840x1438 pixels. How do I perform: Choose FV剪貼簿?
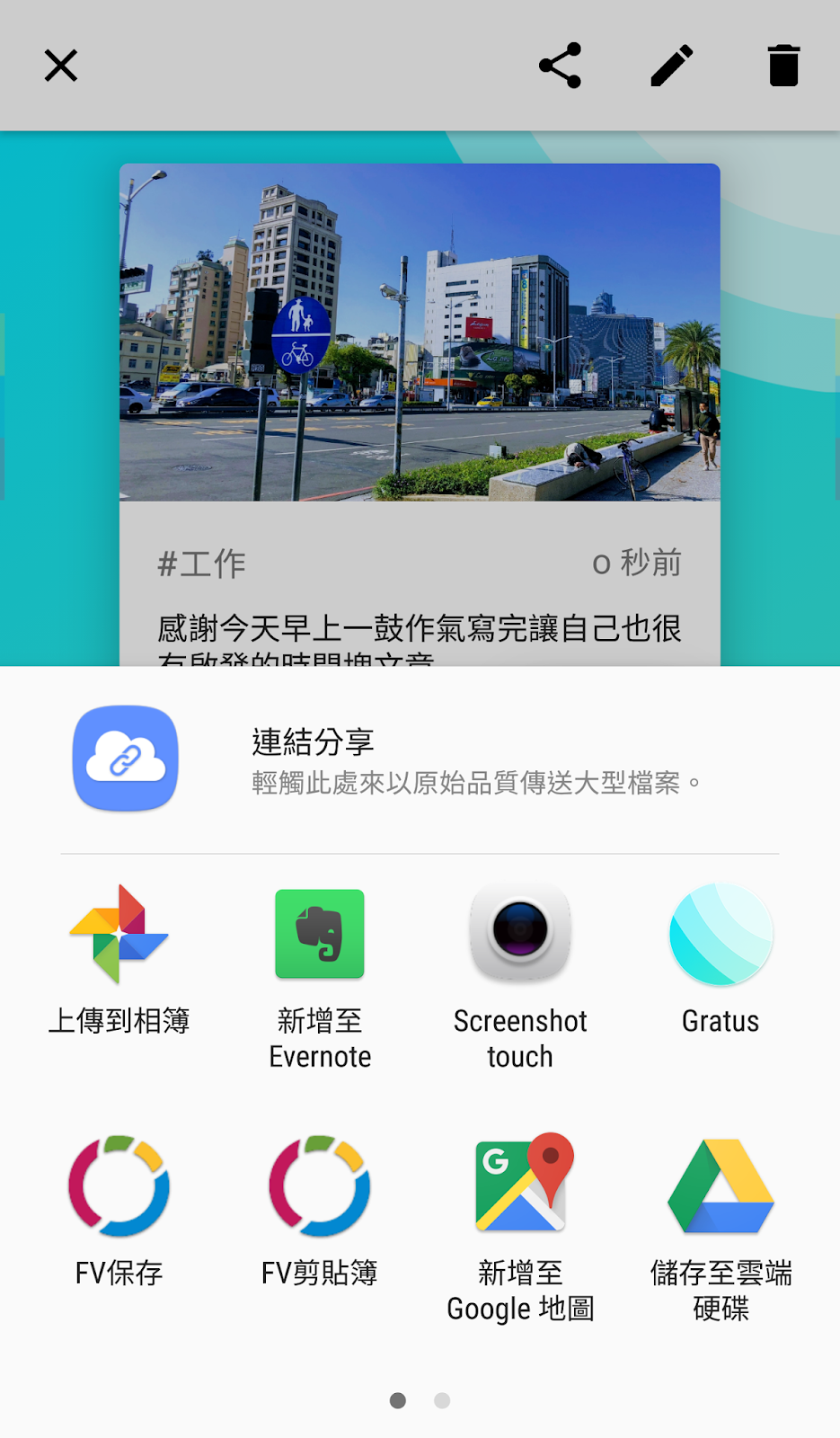coord(320,1210)
